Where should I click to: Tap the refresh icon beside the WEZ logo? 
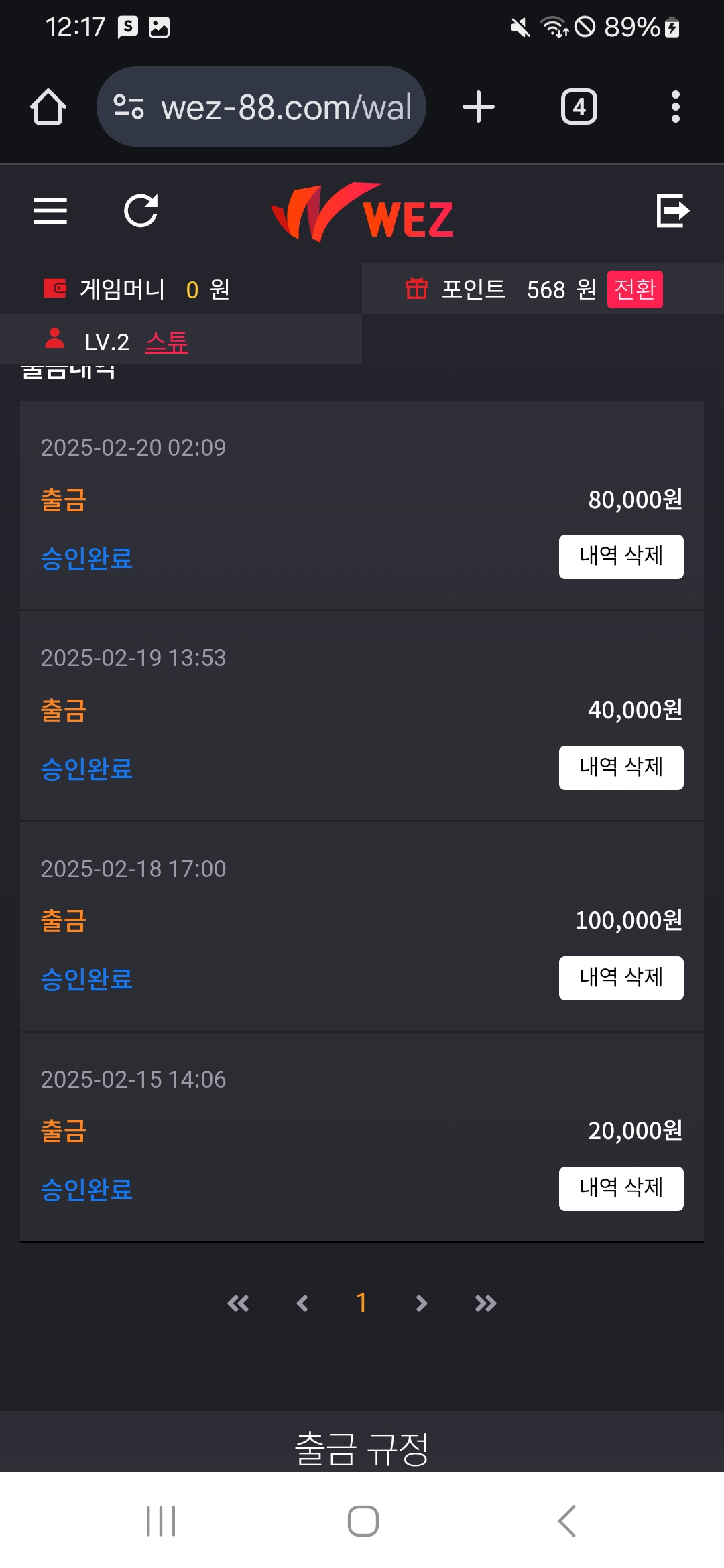click(141, 211)
